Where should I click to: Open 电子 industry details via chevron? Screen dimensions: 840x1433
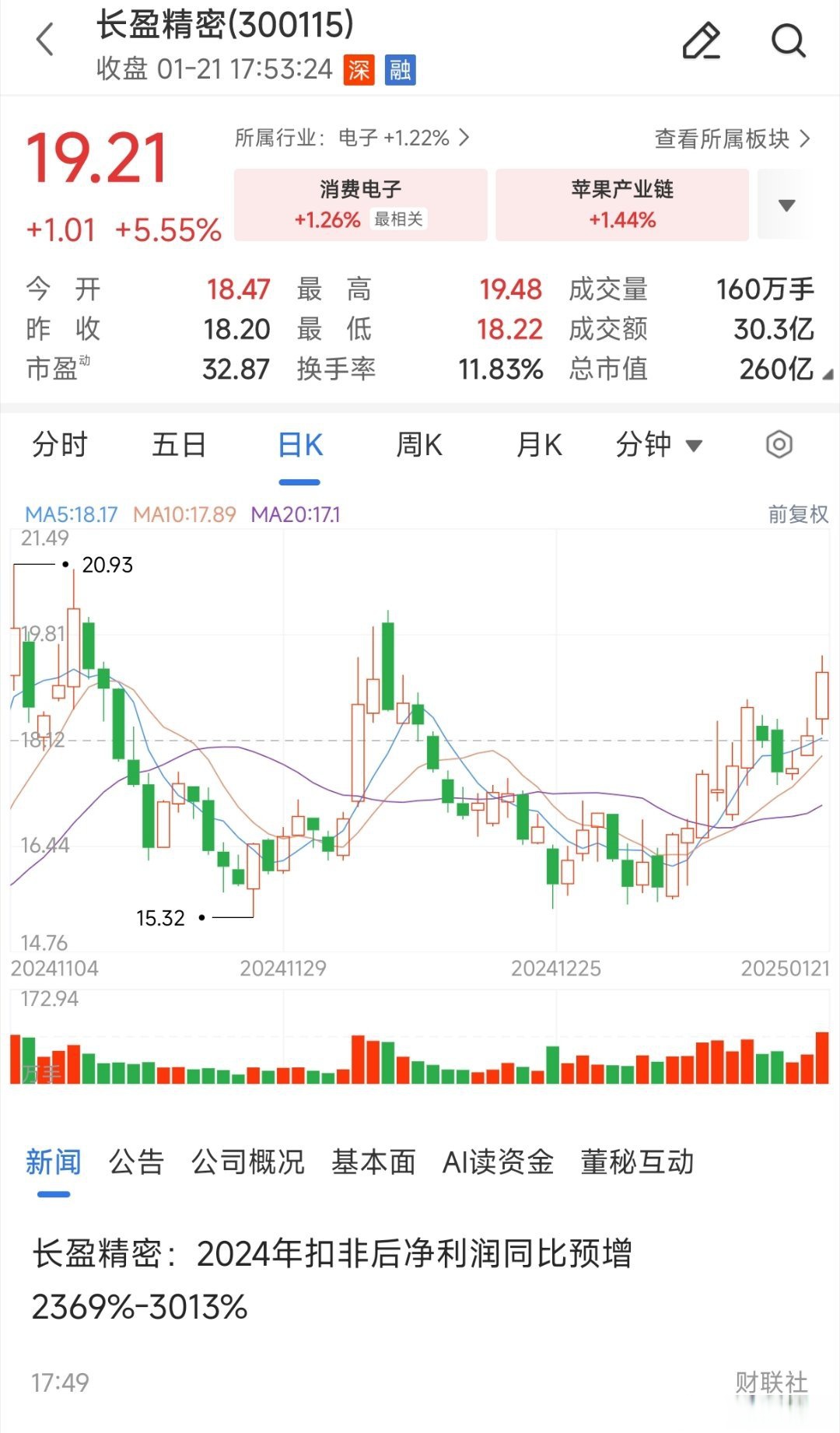pyautogui.click(x=464, y=138)
